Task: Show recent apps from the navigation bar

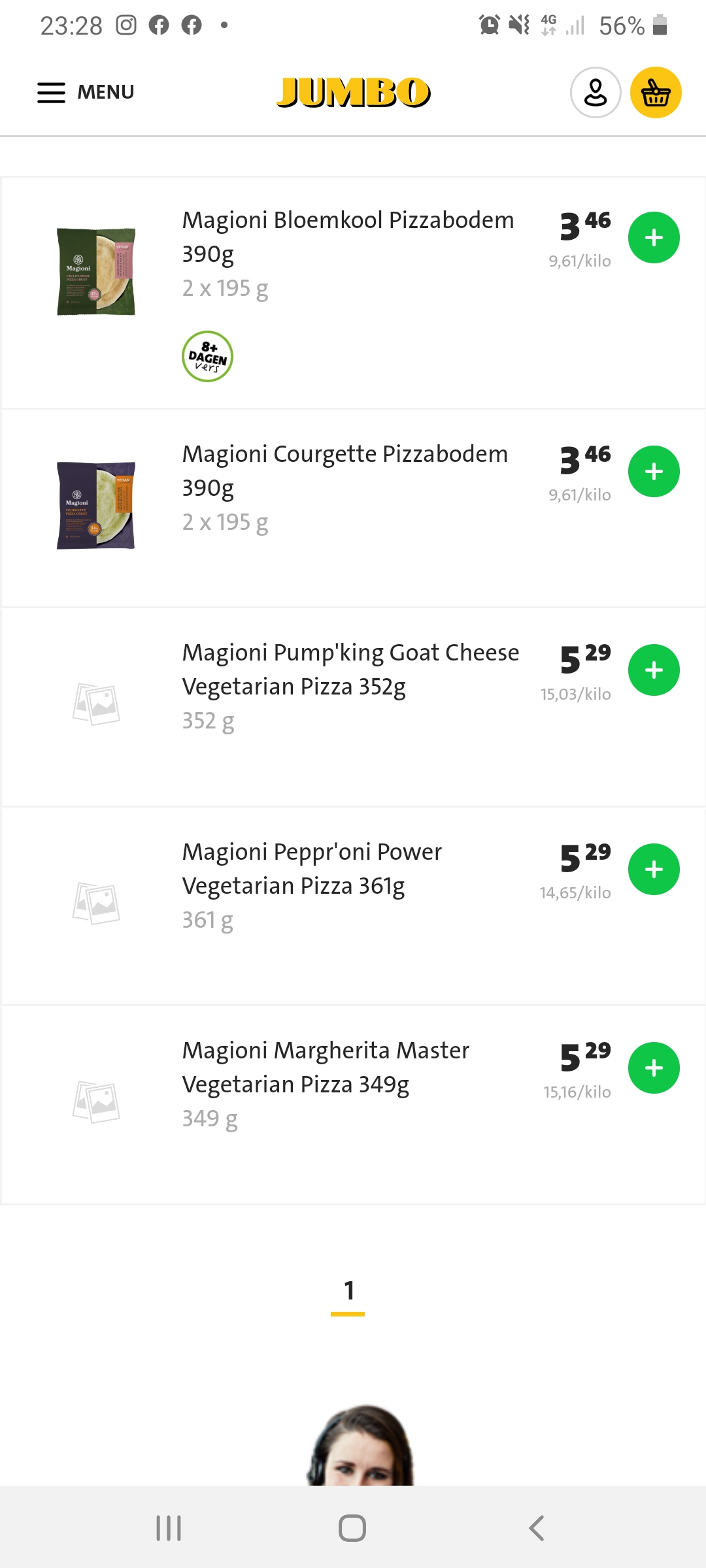Action: (x=169, y=1528)
